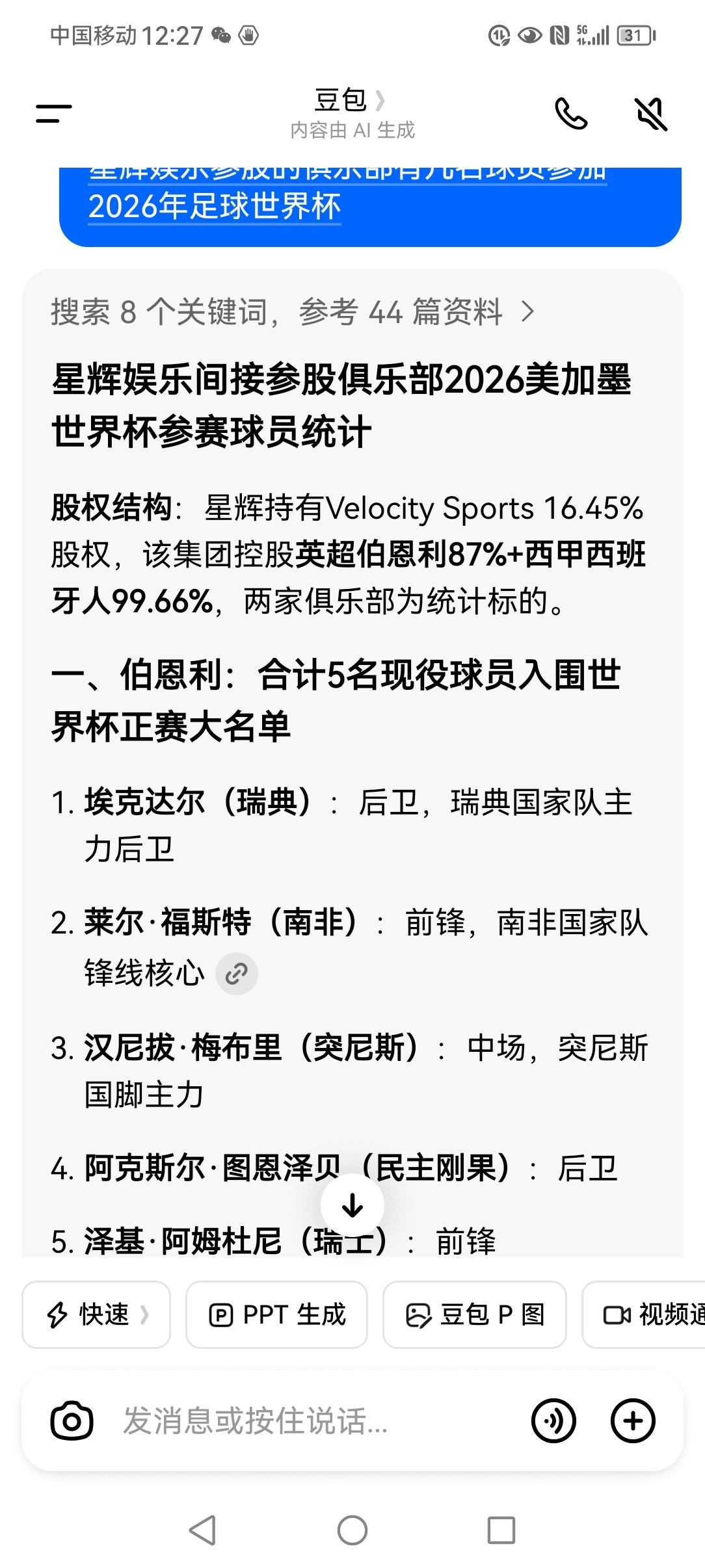Screen dimensions: 705x1568
Task: Open the 视频 chip at the row's end
Action: [x=644, y=1314]
